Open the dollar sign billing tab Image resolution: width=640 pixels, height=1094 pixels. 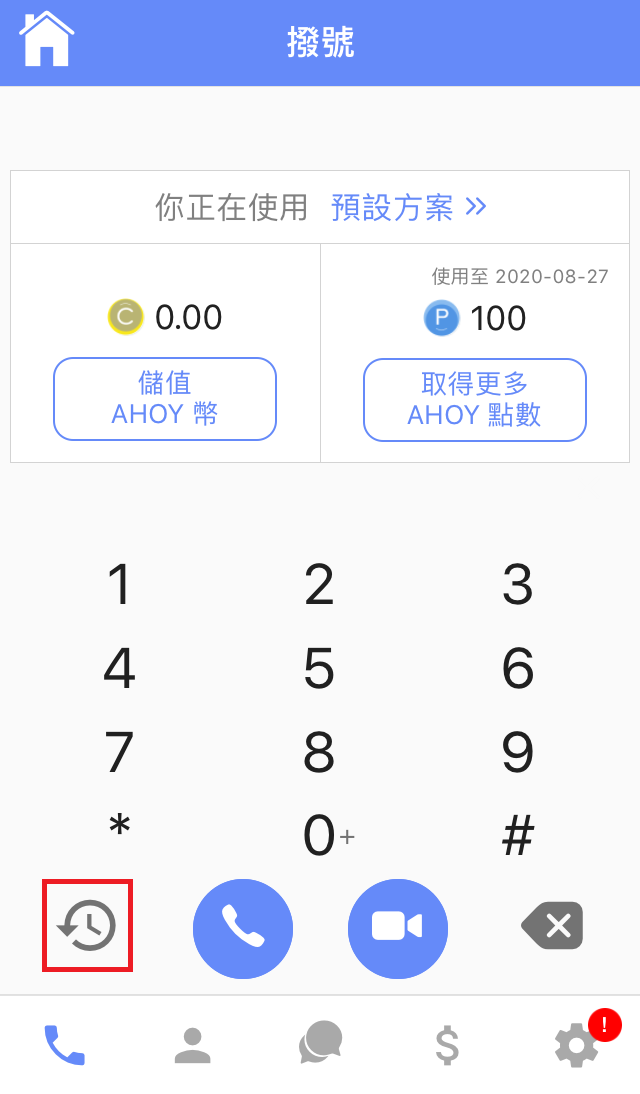click(447, 1045)
